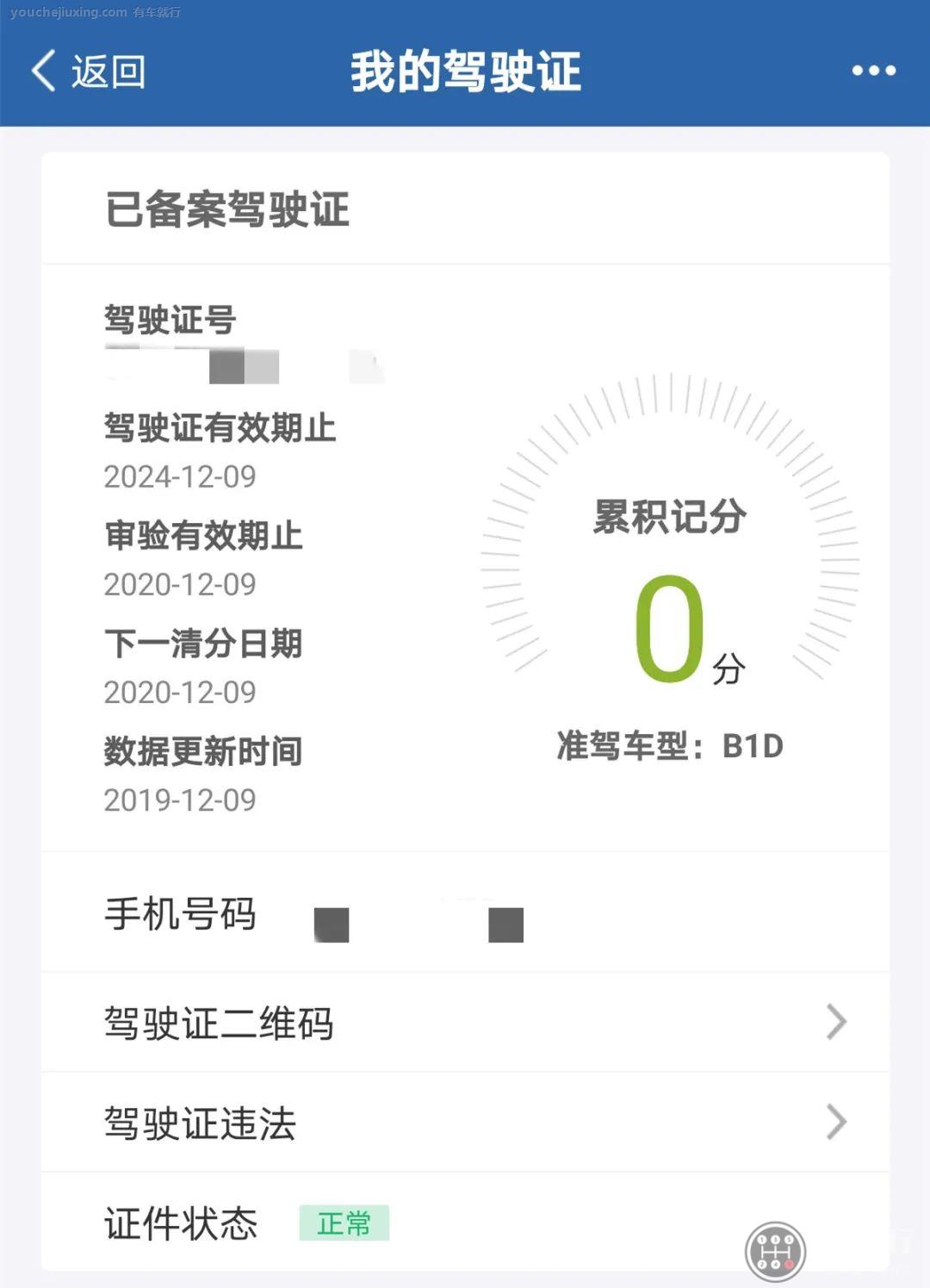Expand the 驾驶证违法 row chevron

pyautogui.click(x=832, y=1122)
